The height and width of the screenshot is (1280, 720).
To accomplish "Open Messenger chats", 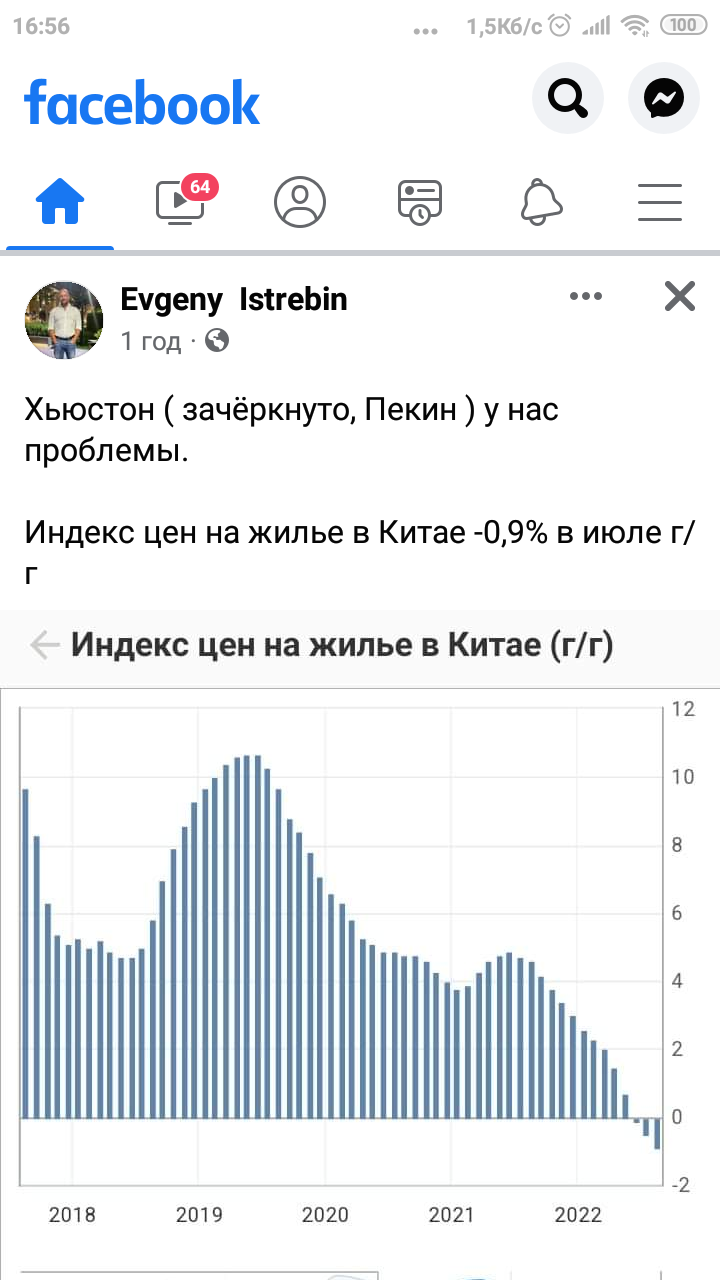I will 663,98.
